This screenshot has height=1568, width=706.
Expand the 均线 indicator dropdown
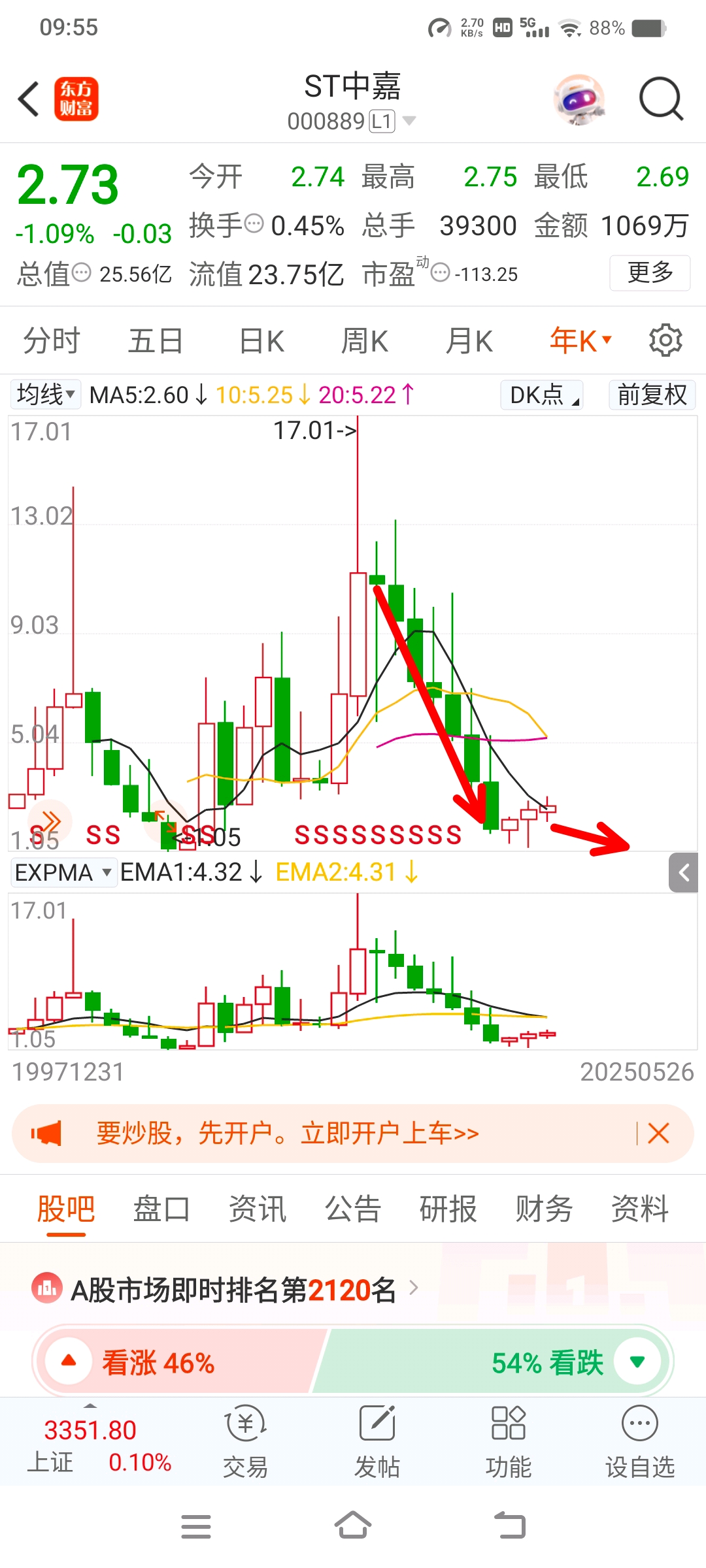click(x=46, y=395)
